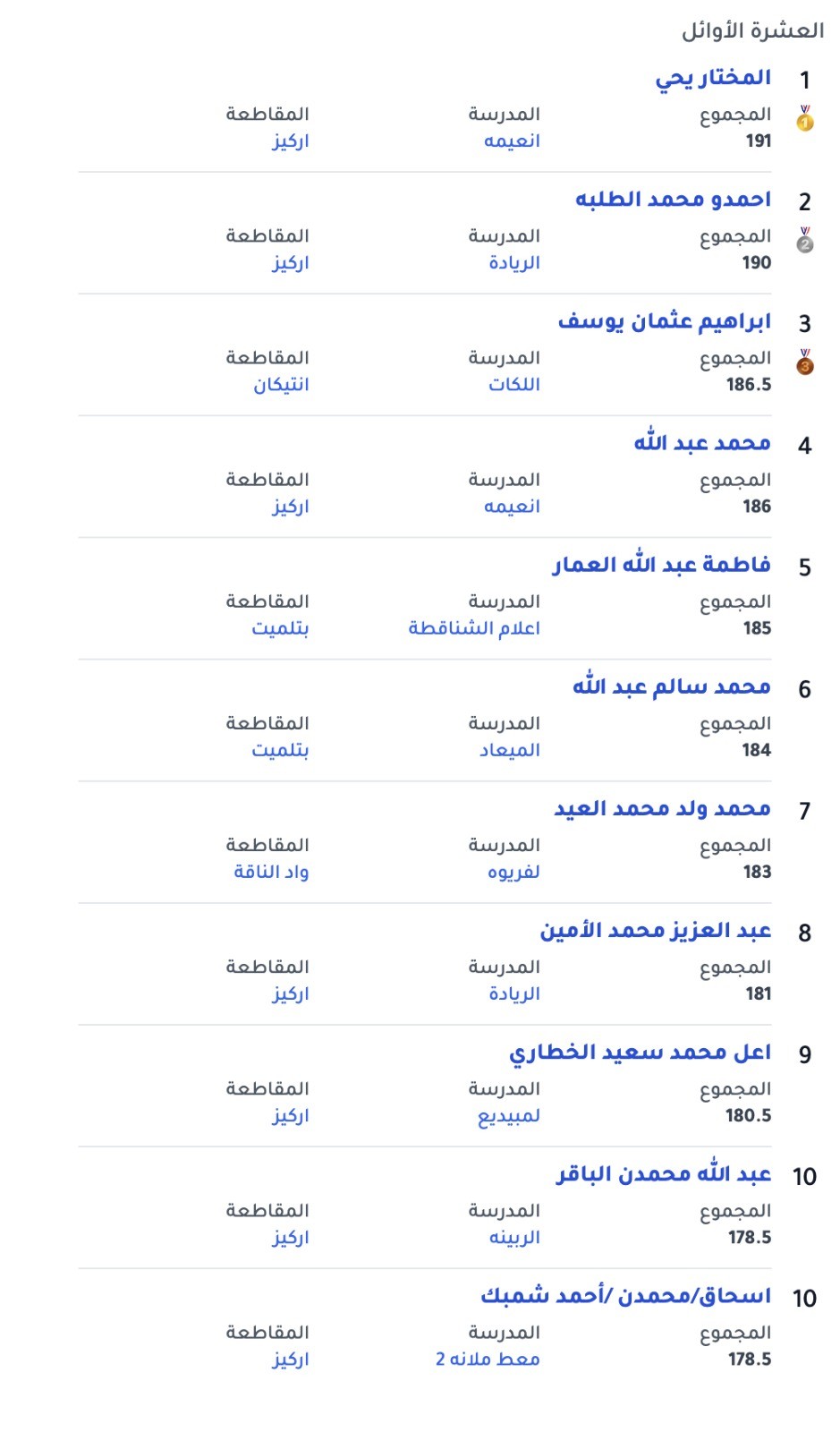Open district link واد الناقة
This screenshot has height=1432, width=840.
(271, 872)
